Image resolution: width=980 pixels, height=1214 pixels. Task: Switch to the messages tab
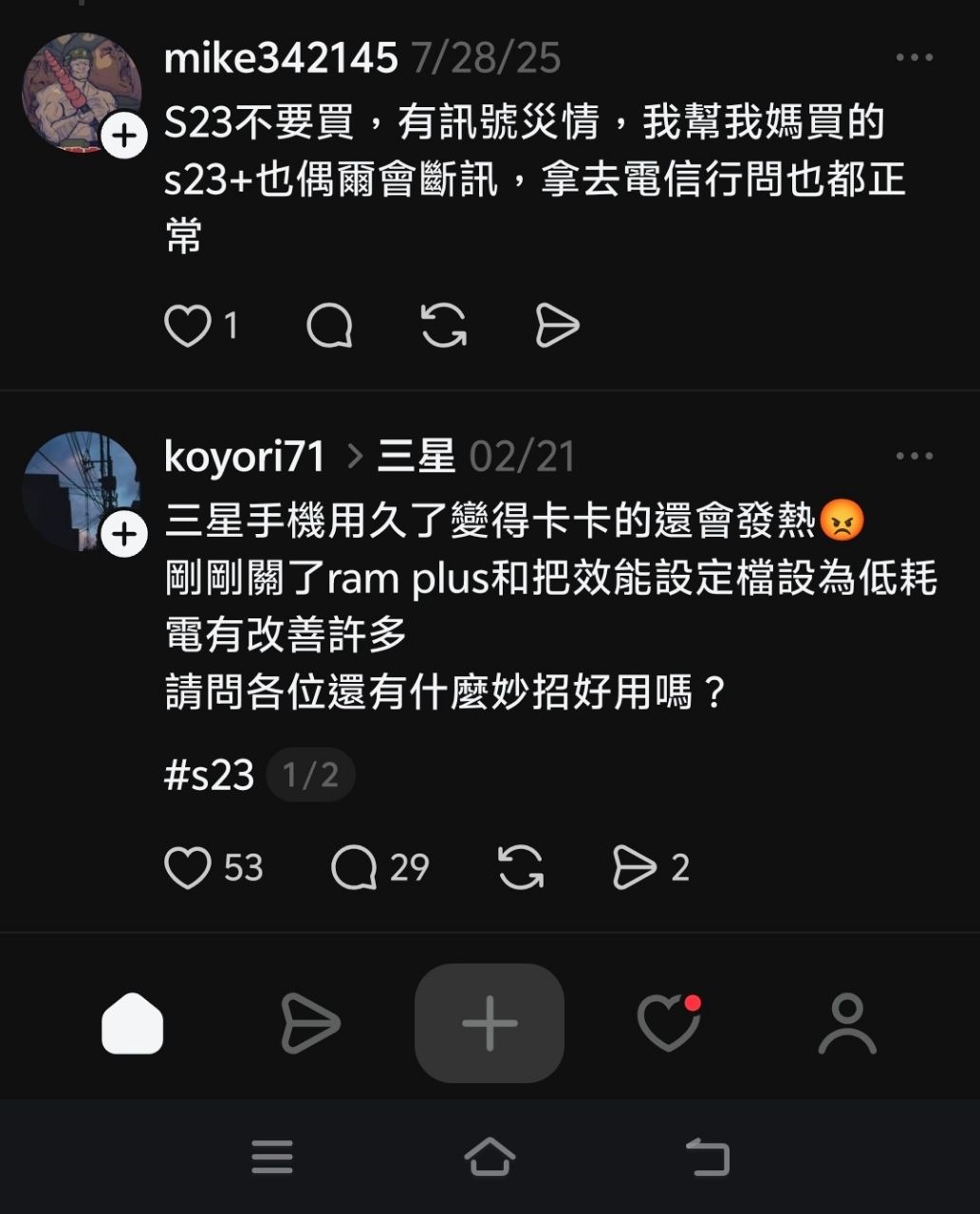click(x=310, y=1023)
